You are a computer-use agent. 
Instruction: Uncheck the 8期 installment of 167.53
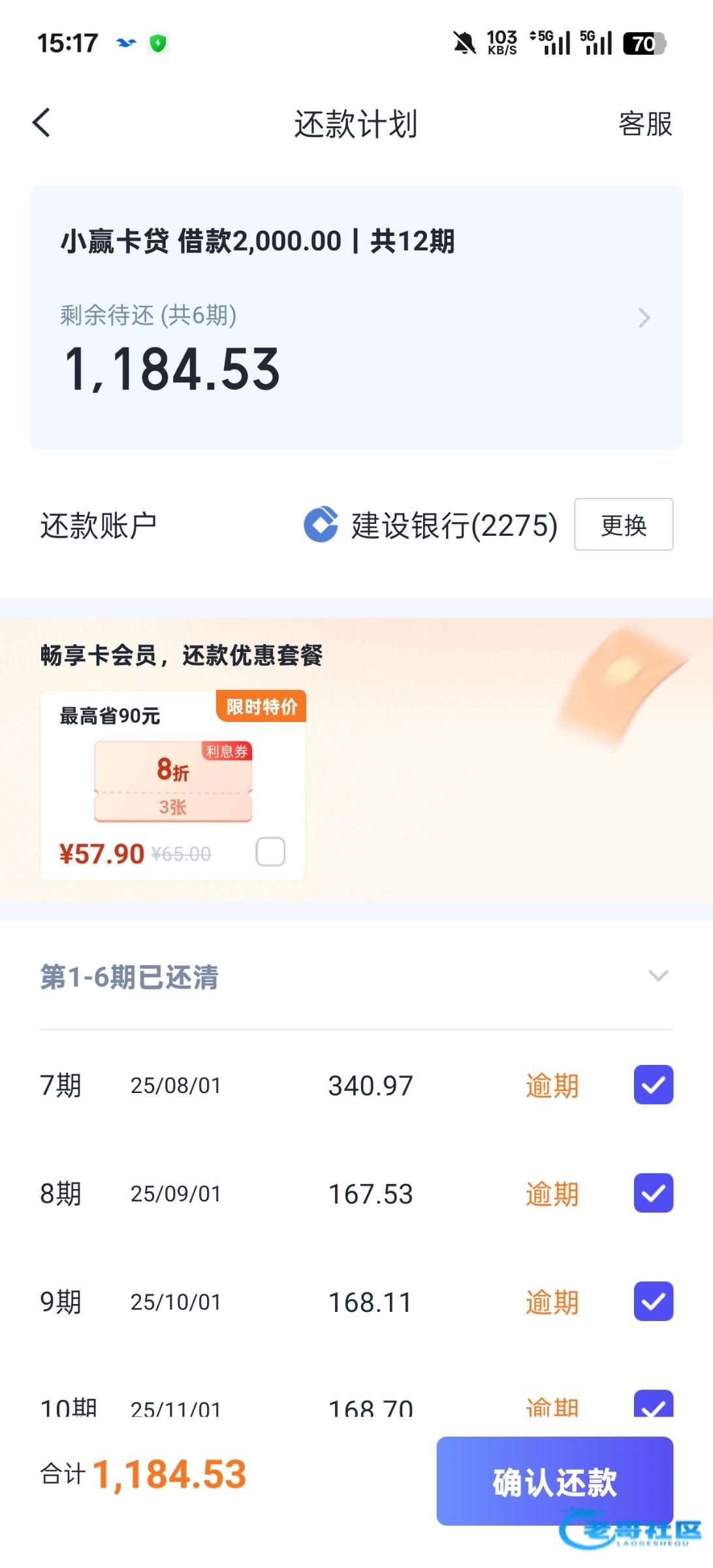pyautogui.click(x=653, y=1194)
